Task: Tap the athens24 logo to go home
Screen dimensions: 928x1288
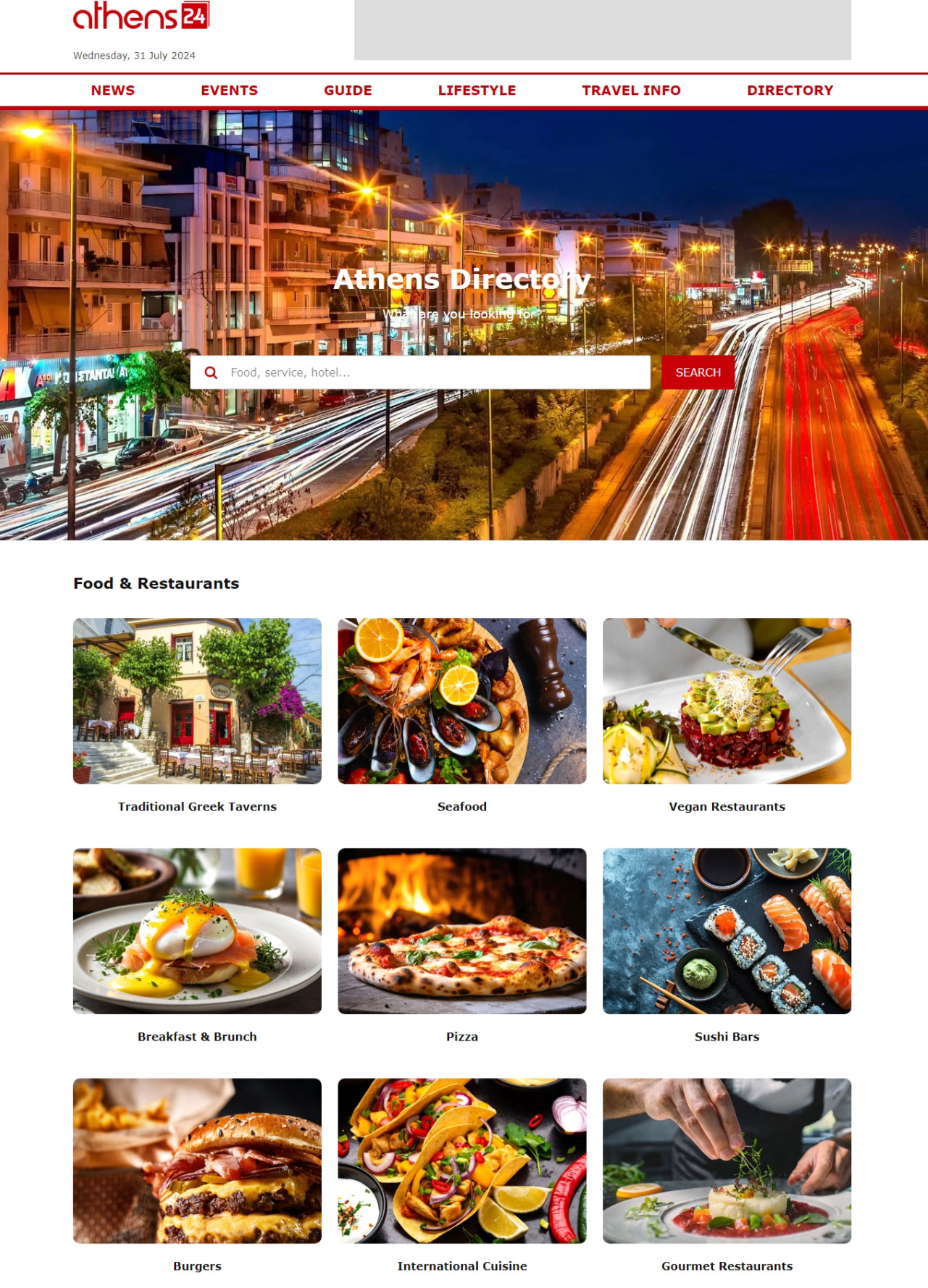Action: pos(141,16)
